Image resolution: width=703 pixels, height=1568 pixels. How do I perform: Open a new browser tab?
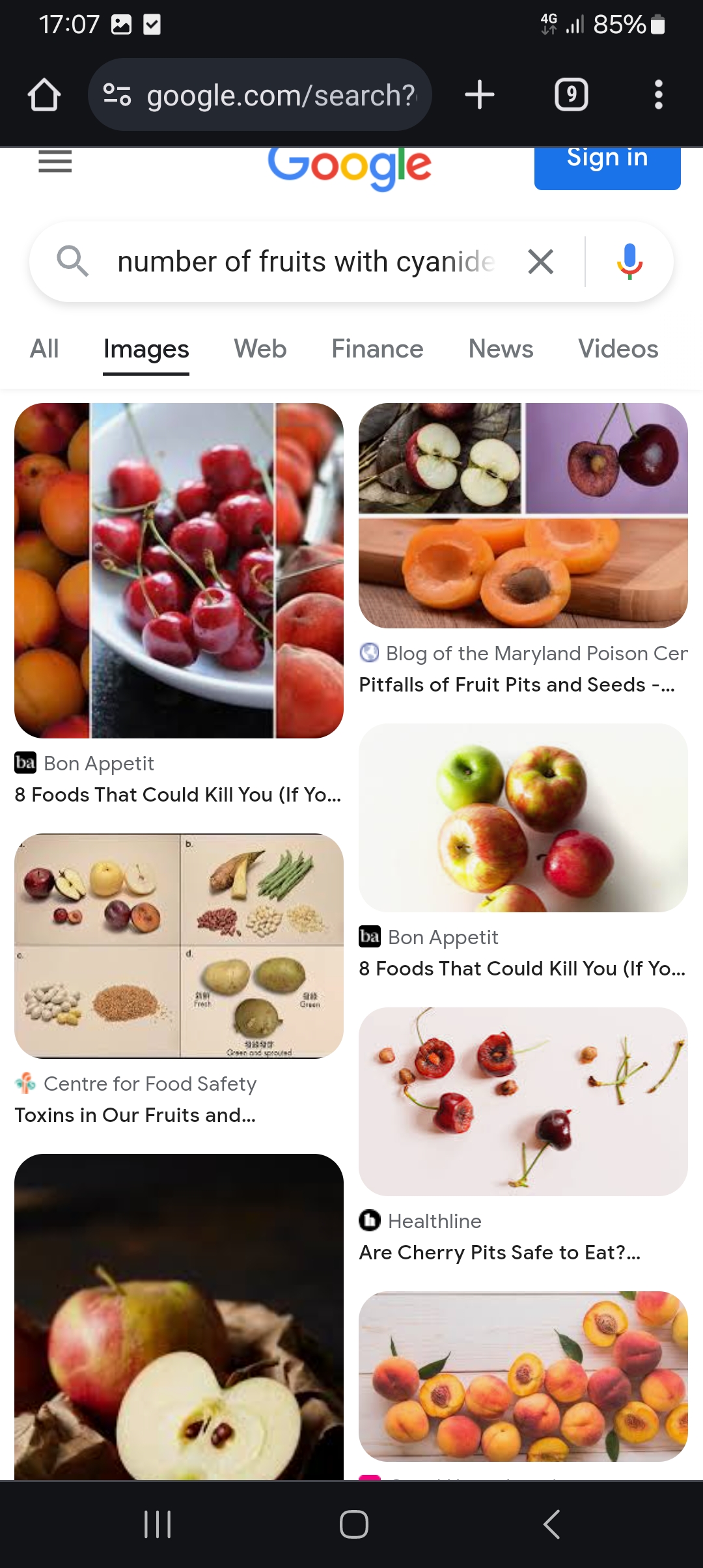480,95
